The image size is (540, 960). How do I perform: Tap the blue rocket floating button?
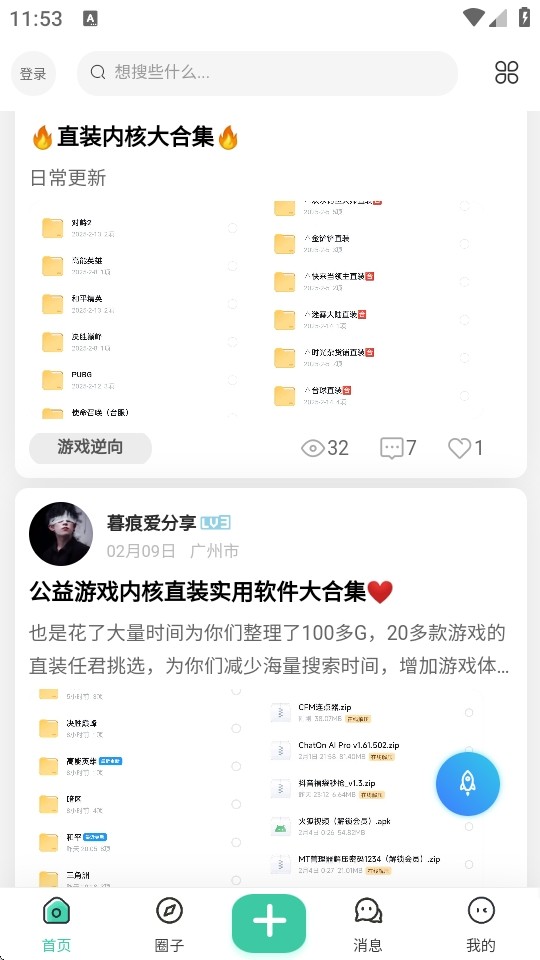point(468,784)
